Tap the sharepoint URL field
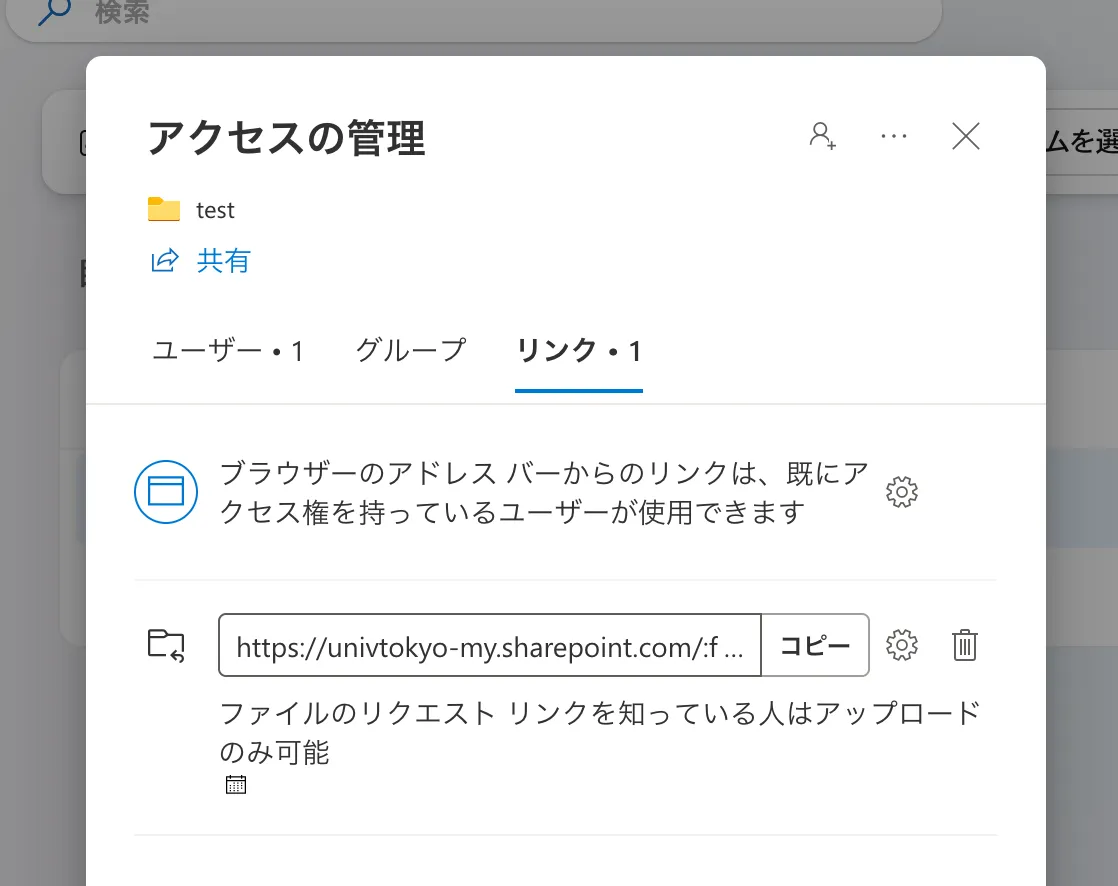 pyautogui.click(x=490, y=646)
